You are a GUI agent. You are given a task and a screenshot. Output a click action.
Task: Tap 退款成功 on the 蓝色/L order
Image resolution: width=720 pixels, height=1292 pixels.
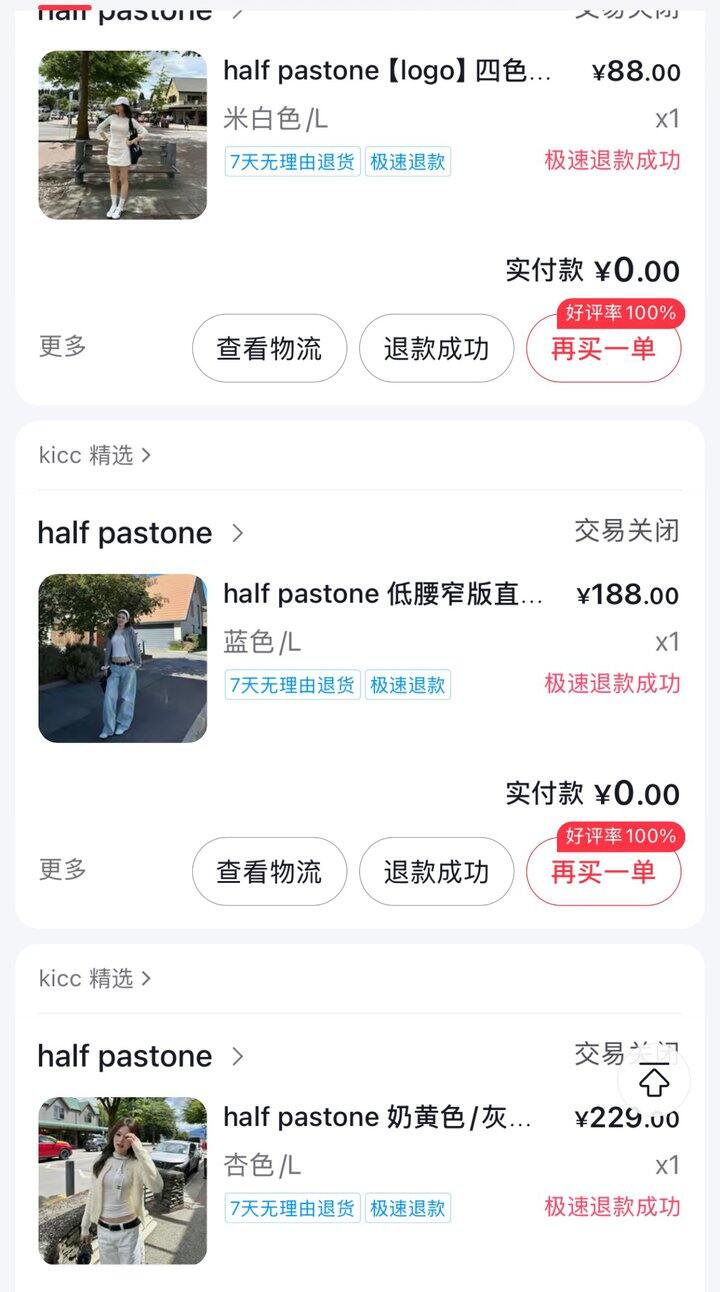coord(436,871)
